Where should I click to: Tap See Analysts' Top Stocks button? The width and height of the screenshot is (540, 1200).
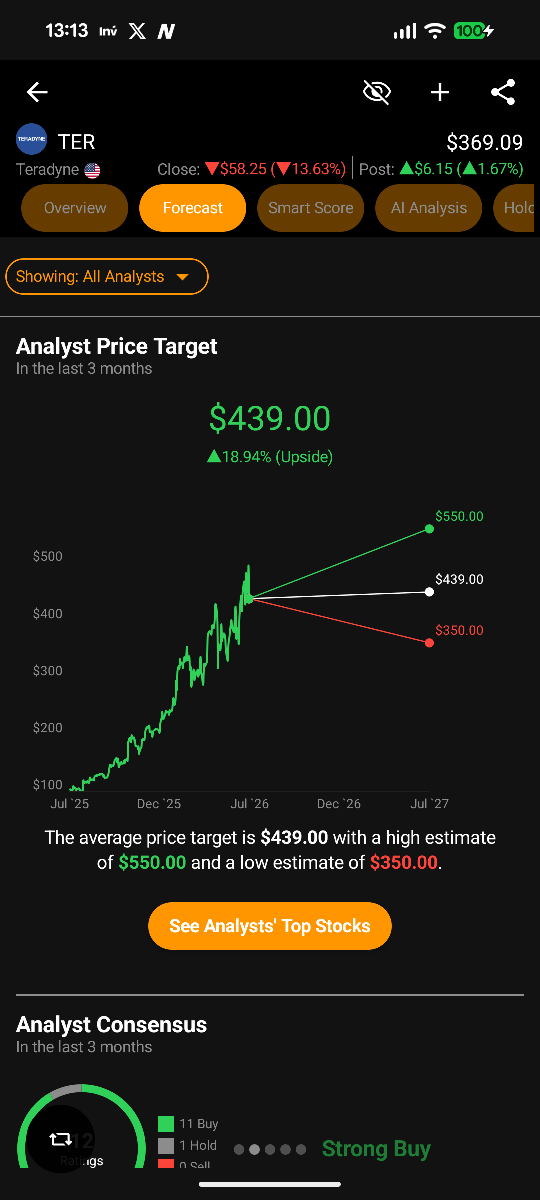tap(270, 926)
